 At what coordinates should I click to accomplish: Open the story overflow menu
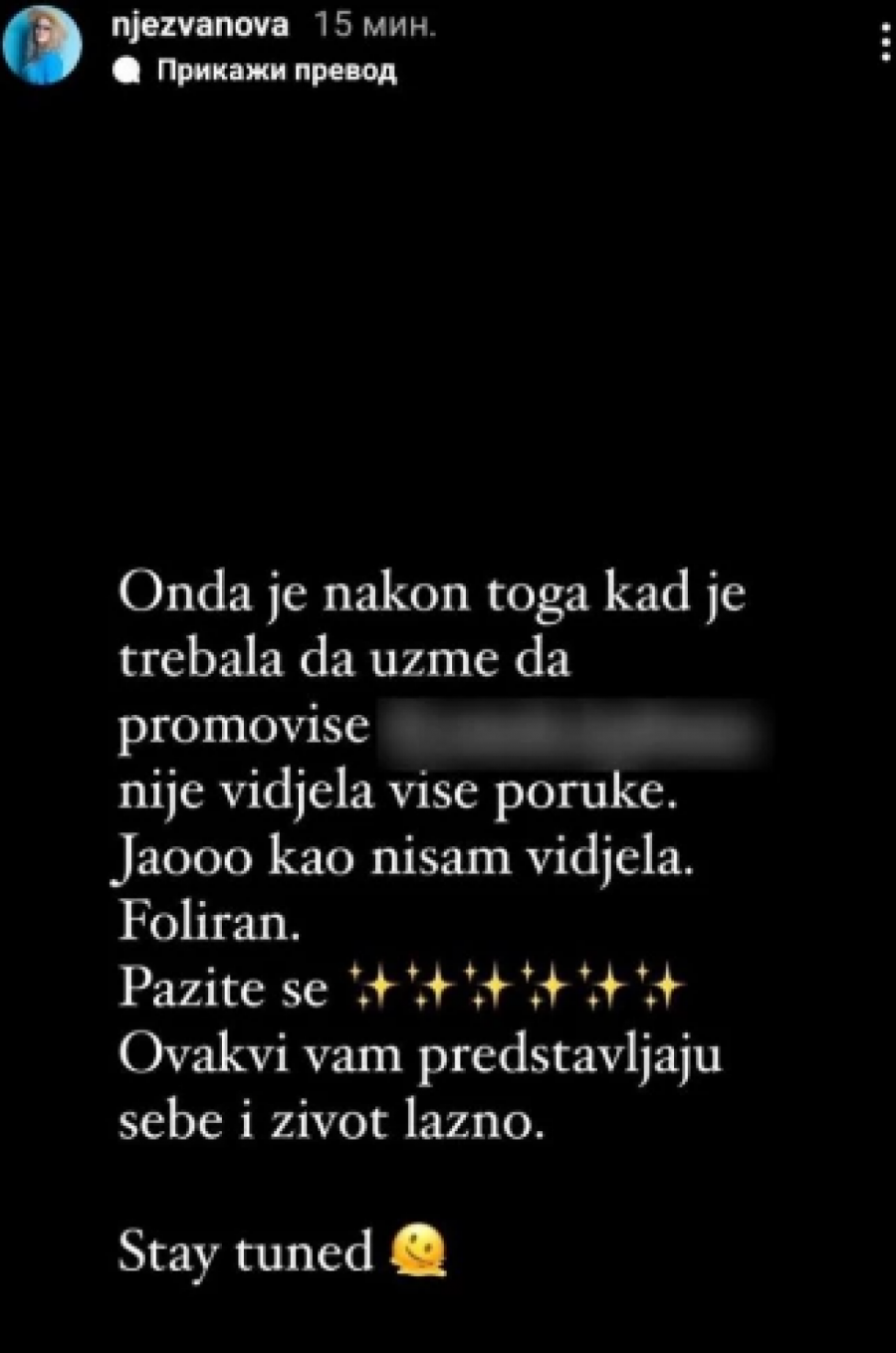pos(885,44)
